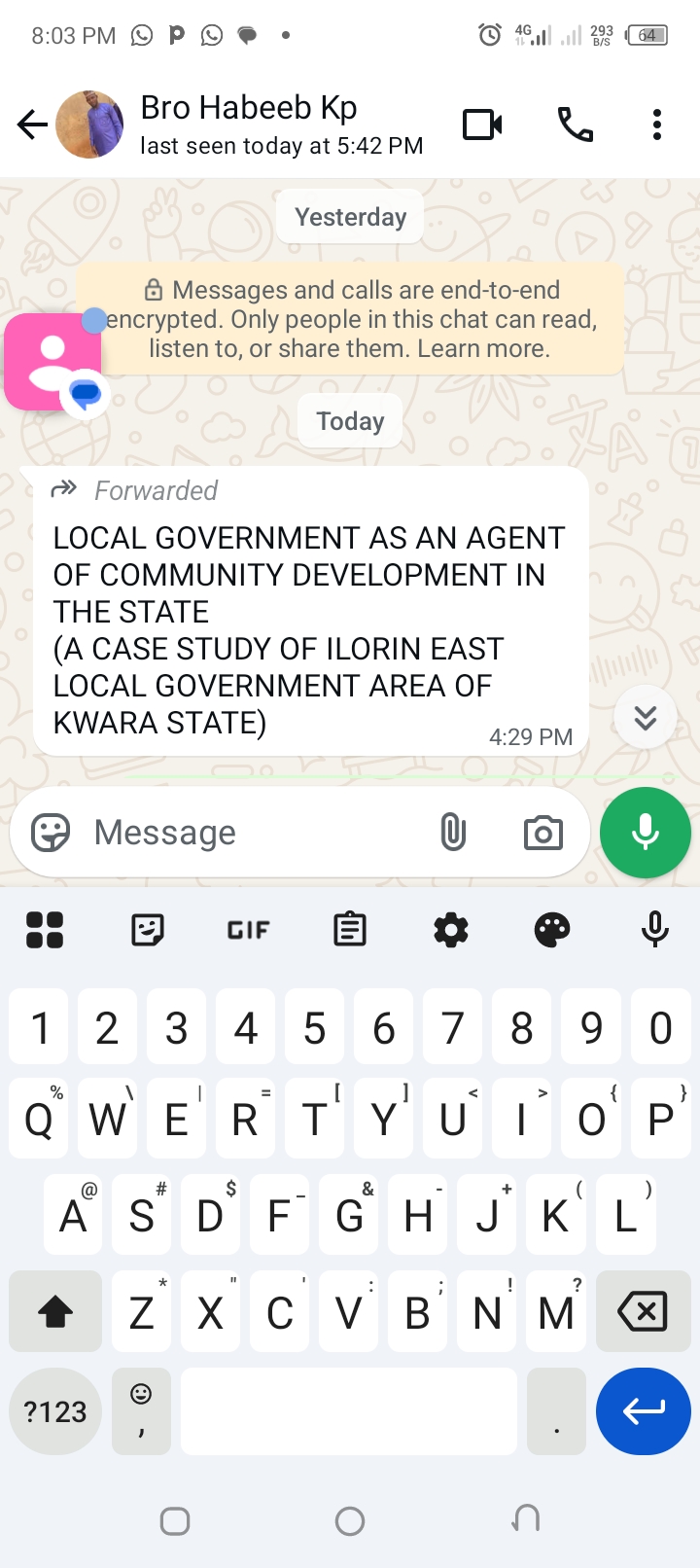This screenshot has height=1568, width=700.
Task: Open the floating contacts chat bubble
Action: [x=54, y=362]
